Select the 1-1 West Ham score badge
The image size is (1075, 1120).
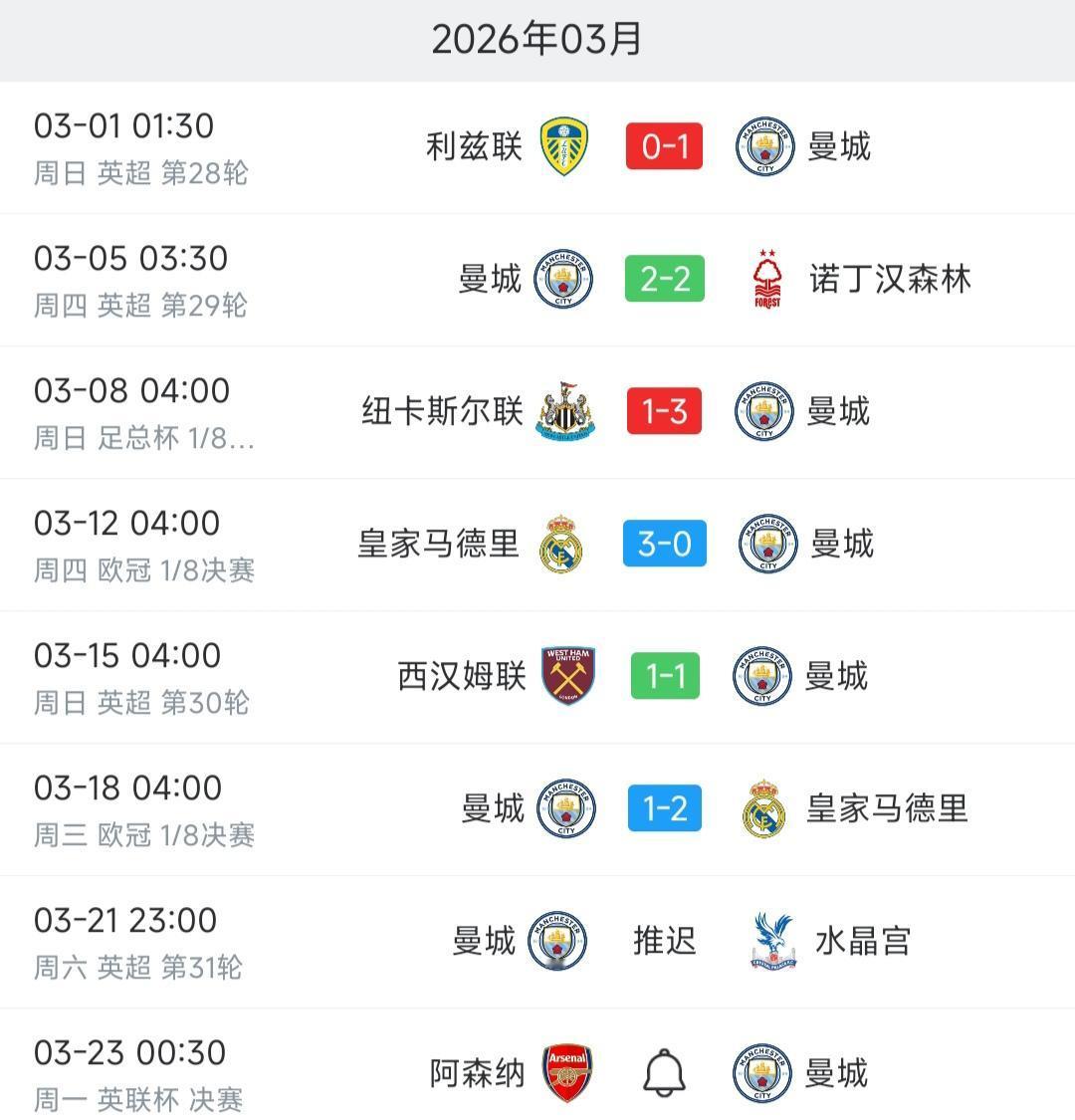(x=664, y=677)
